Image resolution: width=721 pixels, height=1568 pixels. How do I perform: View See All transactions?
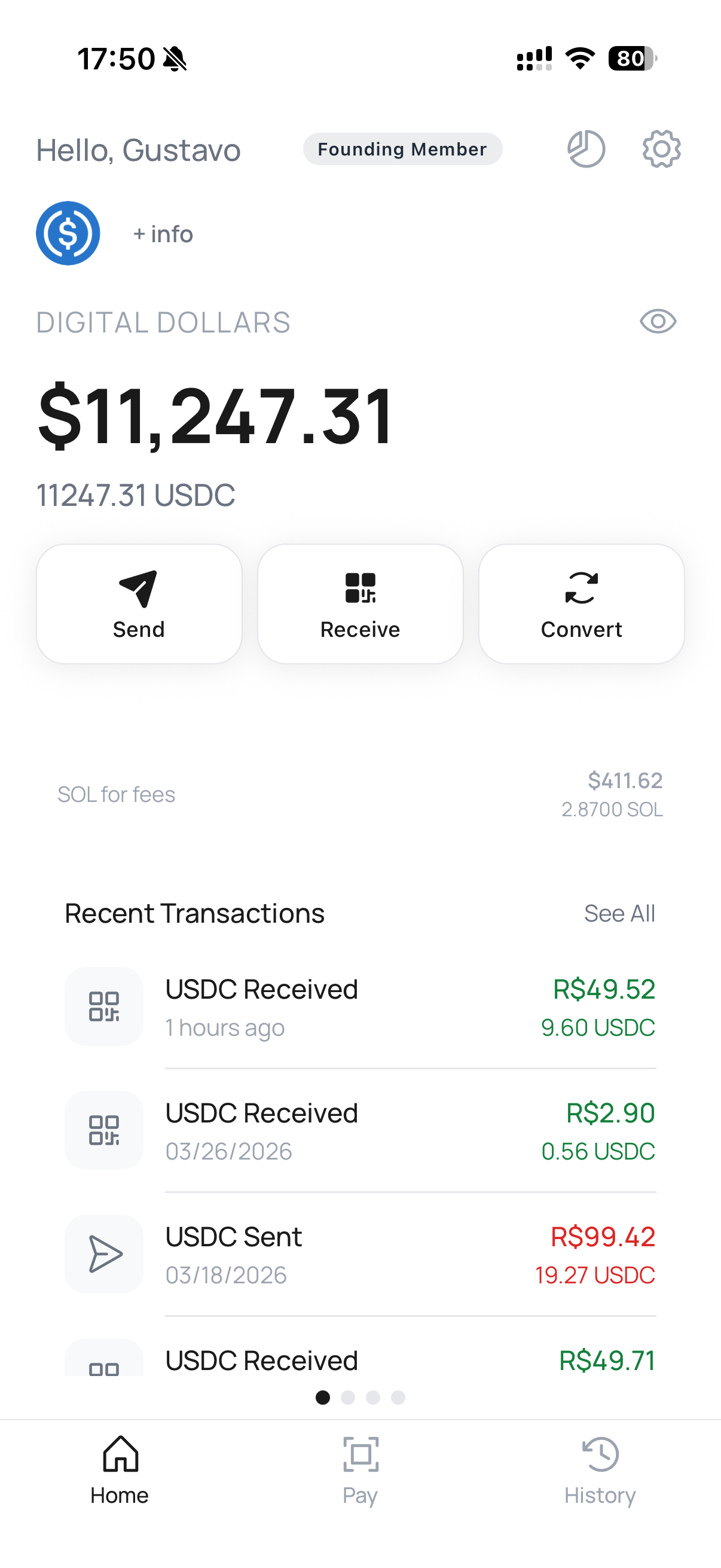[x=619, y=914]
